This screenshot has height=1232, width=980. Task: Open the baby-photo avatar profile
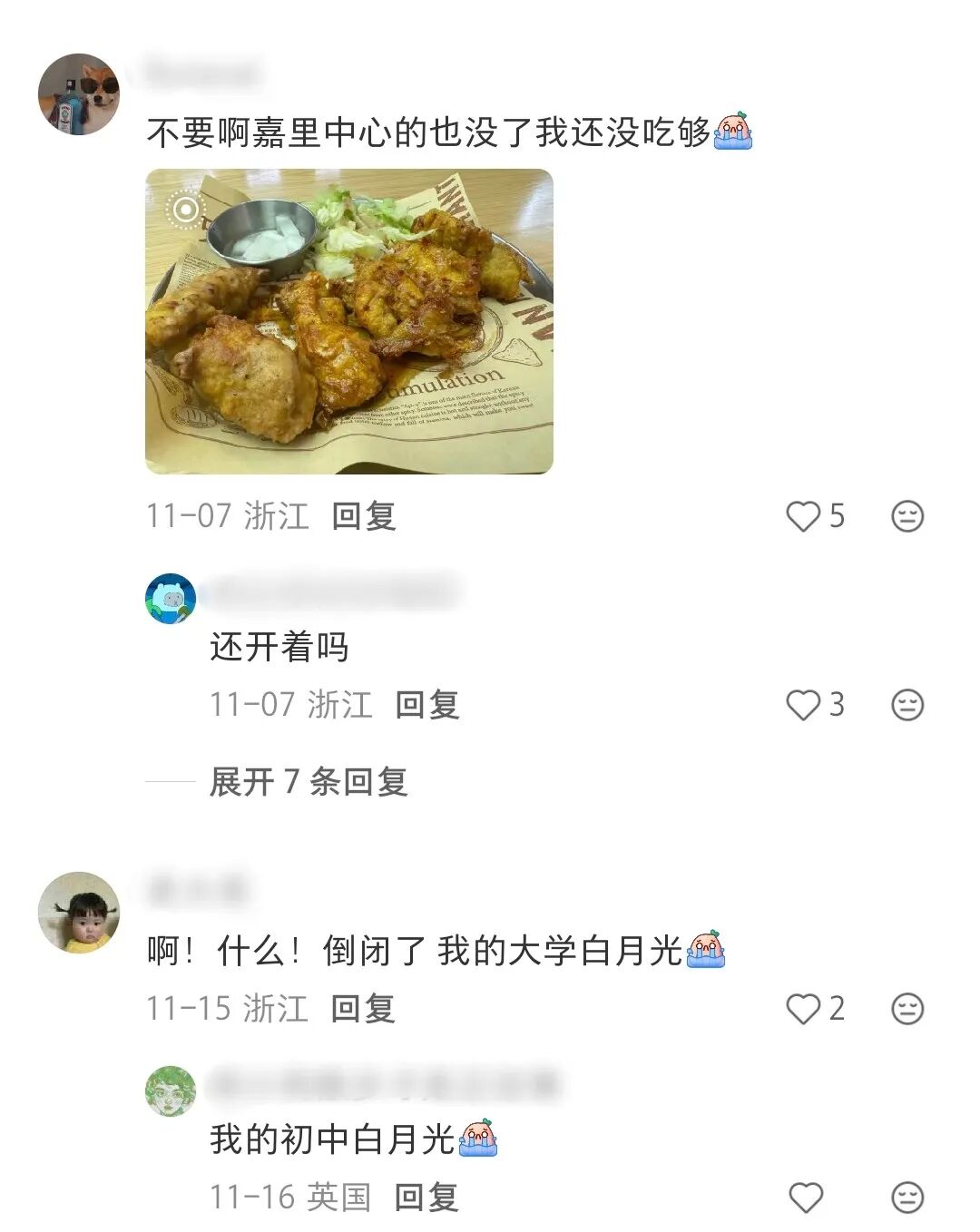pos(79,913)
